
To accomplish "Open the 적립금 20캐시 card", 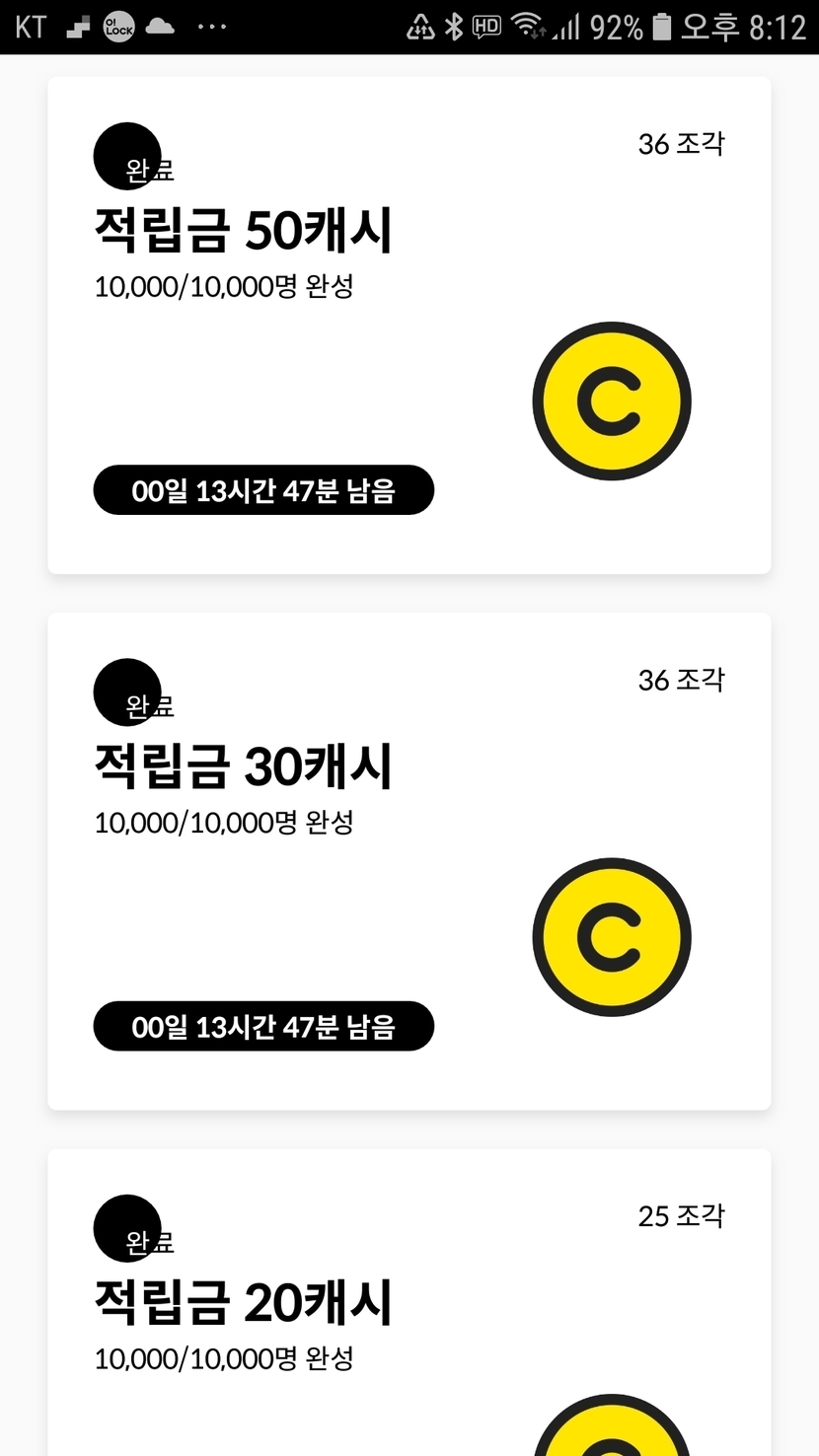I will (409, 1302).
